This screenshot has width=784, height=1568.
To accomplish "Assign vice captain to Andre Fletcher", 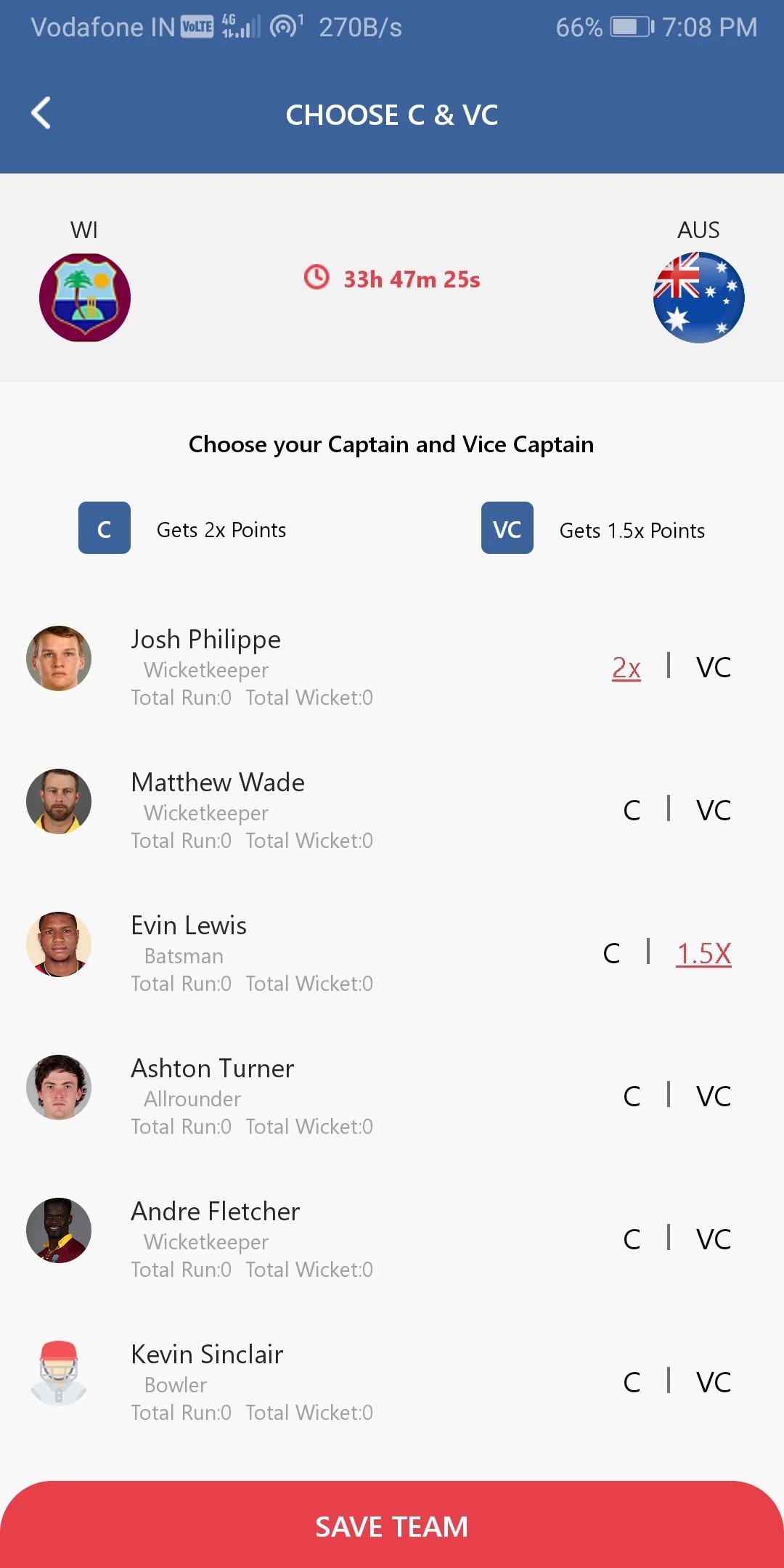I will tap(713, 1239).
